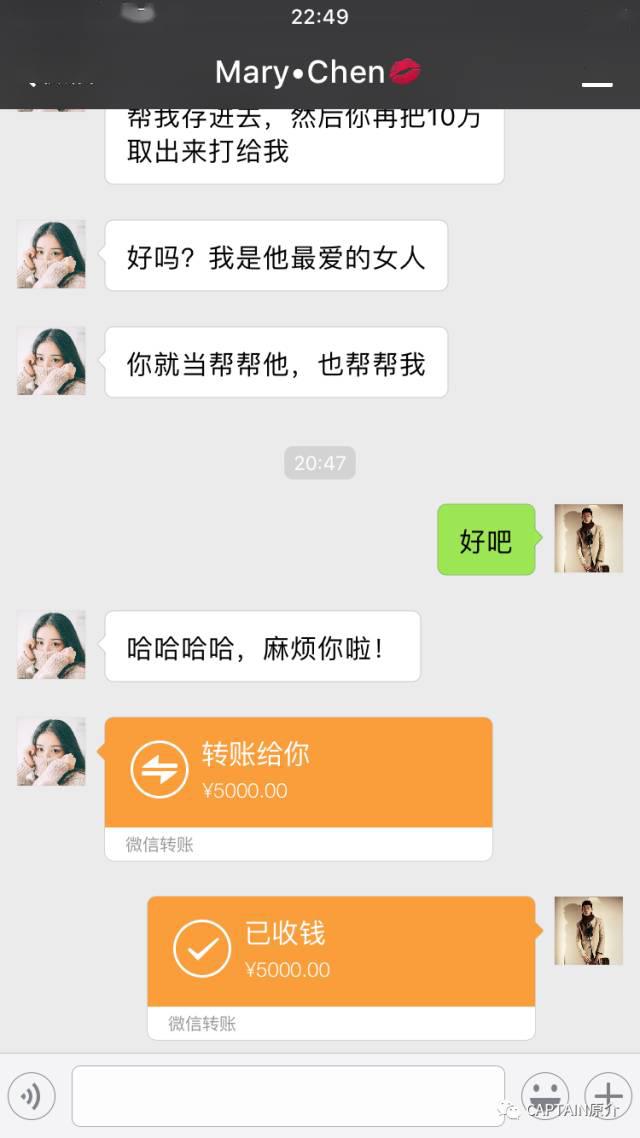
Task: Open the emoji sticker panel
Action: pos(545,1096)
